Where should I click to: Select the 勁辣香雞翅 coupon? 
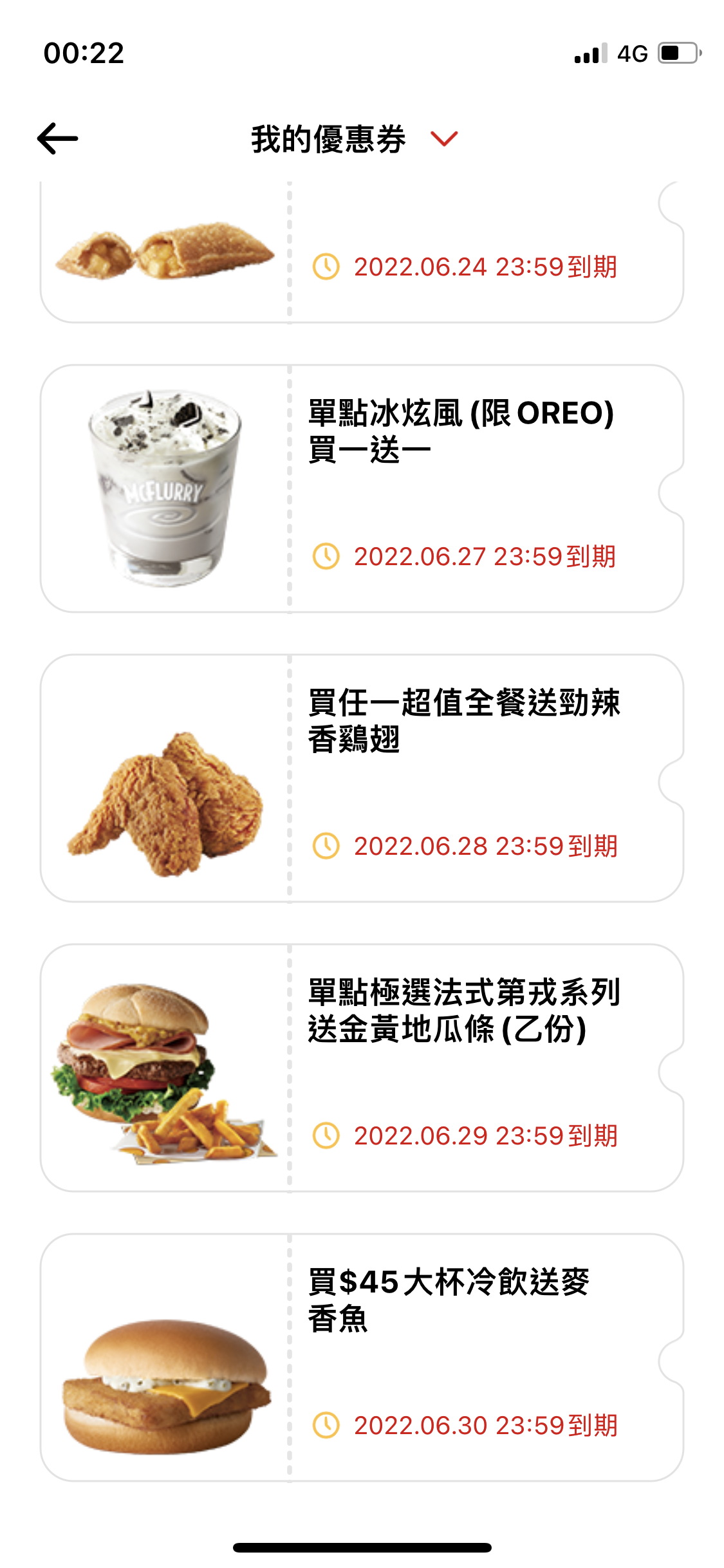click(362, 778)
